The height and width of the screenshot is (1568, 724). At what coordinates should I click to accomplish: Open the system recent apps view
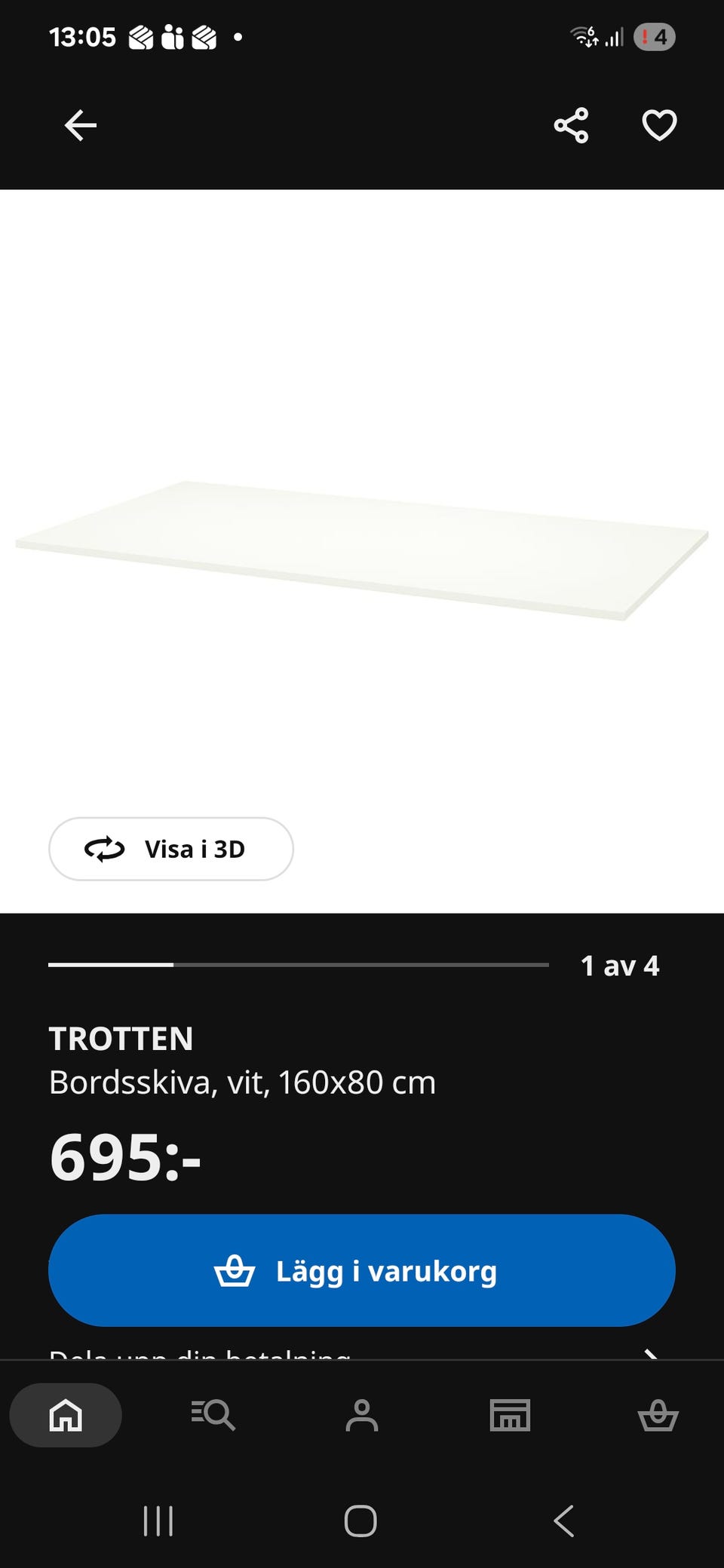(x=158, y=1521)
